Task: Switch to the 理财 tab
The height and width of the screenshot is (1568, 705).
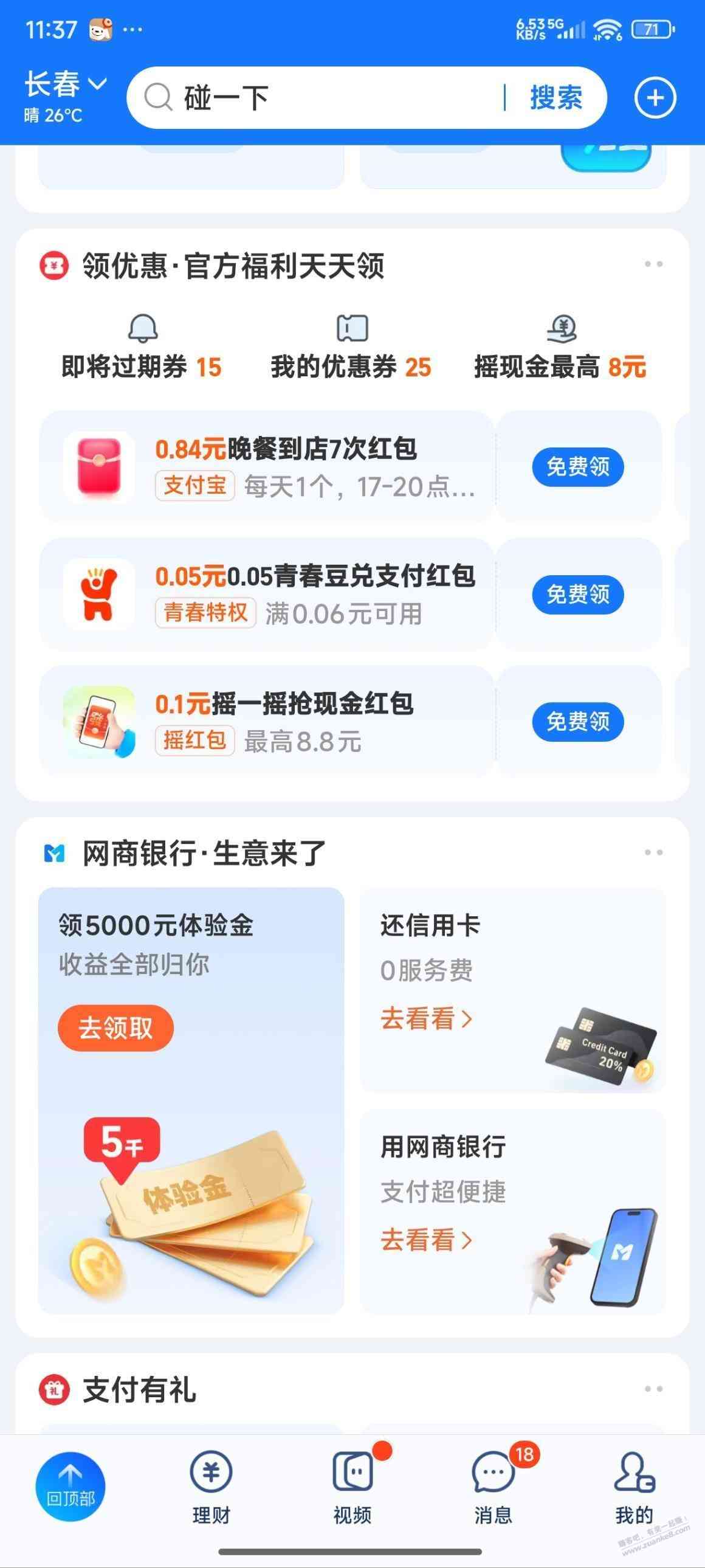Action: [x=211, y=1487]
